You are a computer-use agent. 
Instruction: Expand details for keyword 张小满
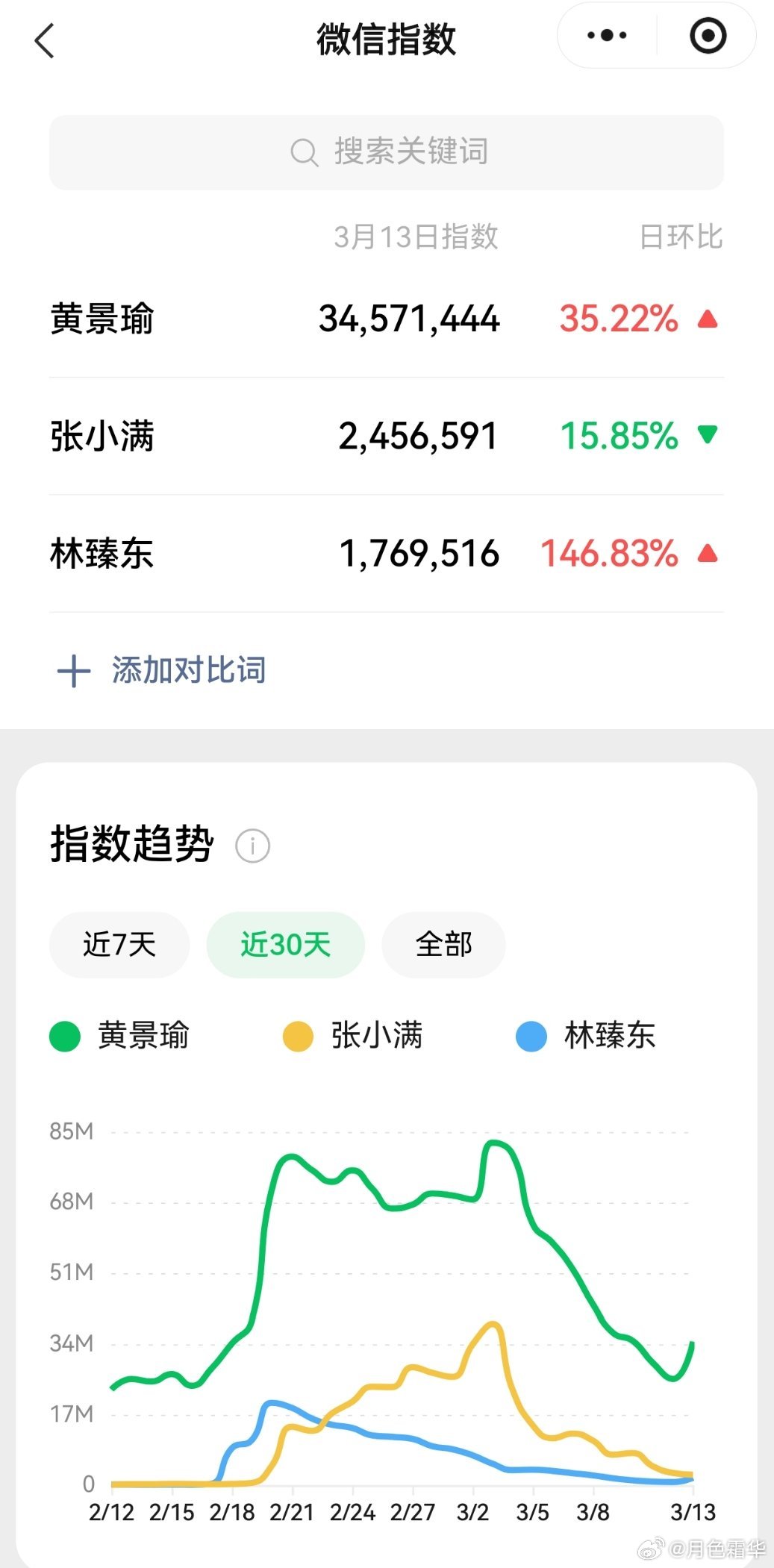point(102,436)
